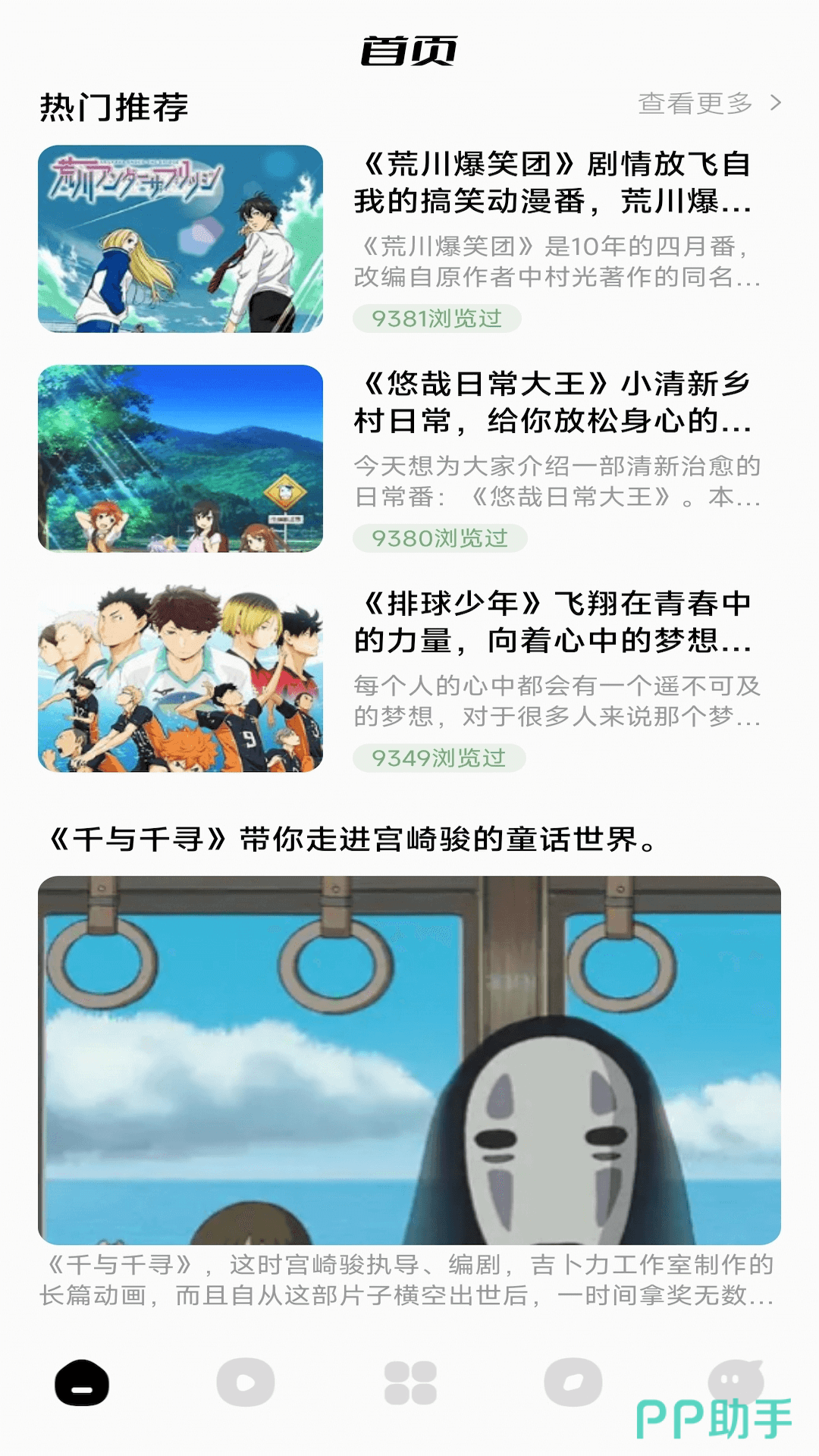
Task: Switch to the fourth bottom tab
Action: 573,1382
